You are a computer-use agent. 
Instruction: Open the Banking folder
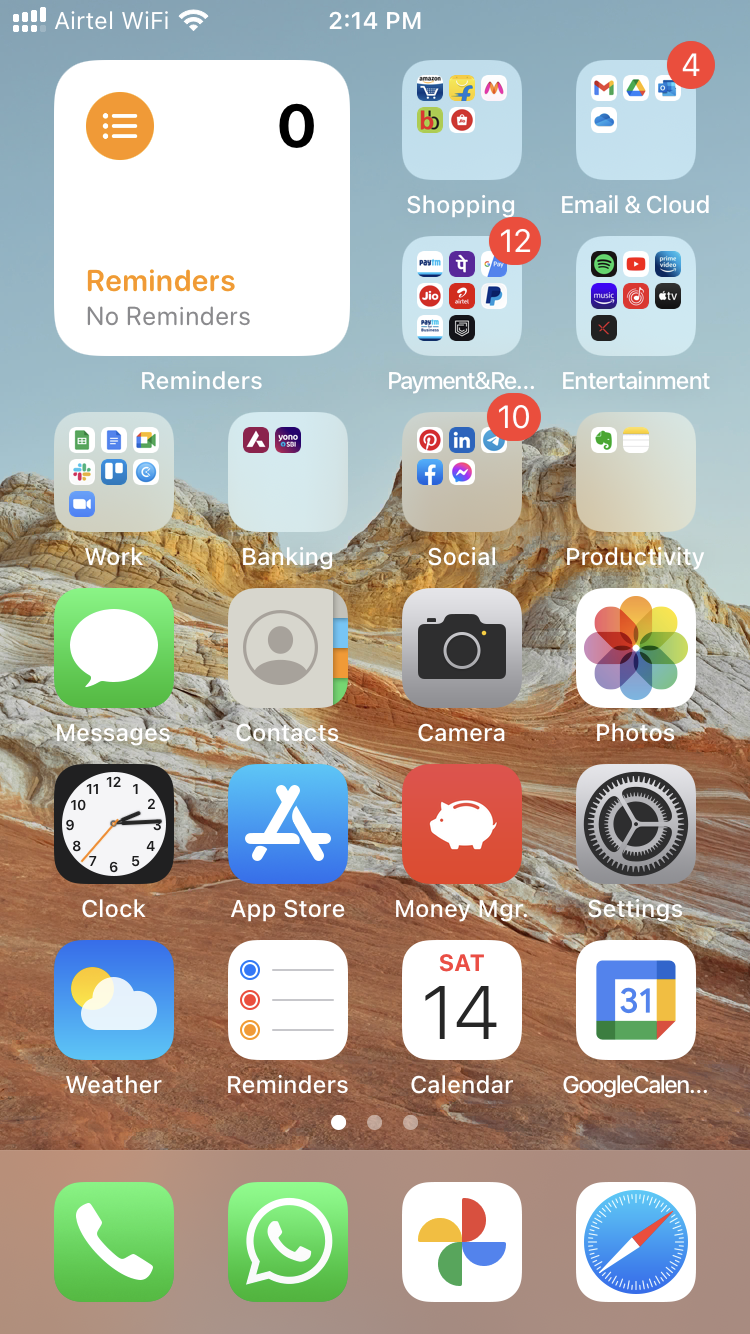tap(288, 472)
